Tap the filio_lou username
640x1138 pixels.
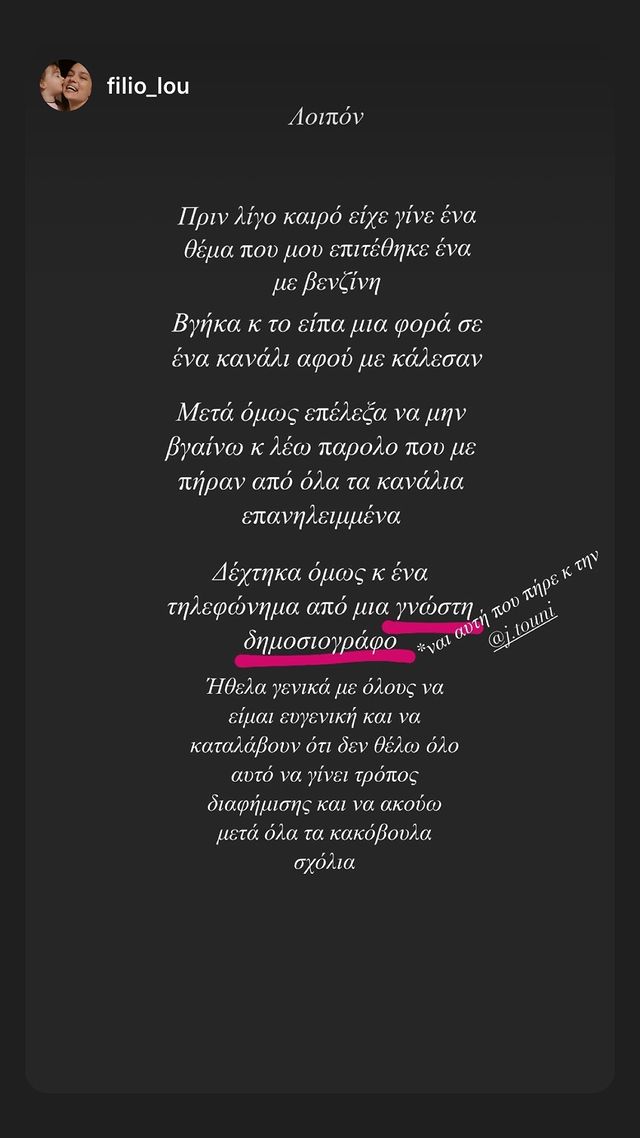148,87
